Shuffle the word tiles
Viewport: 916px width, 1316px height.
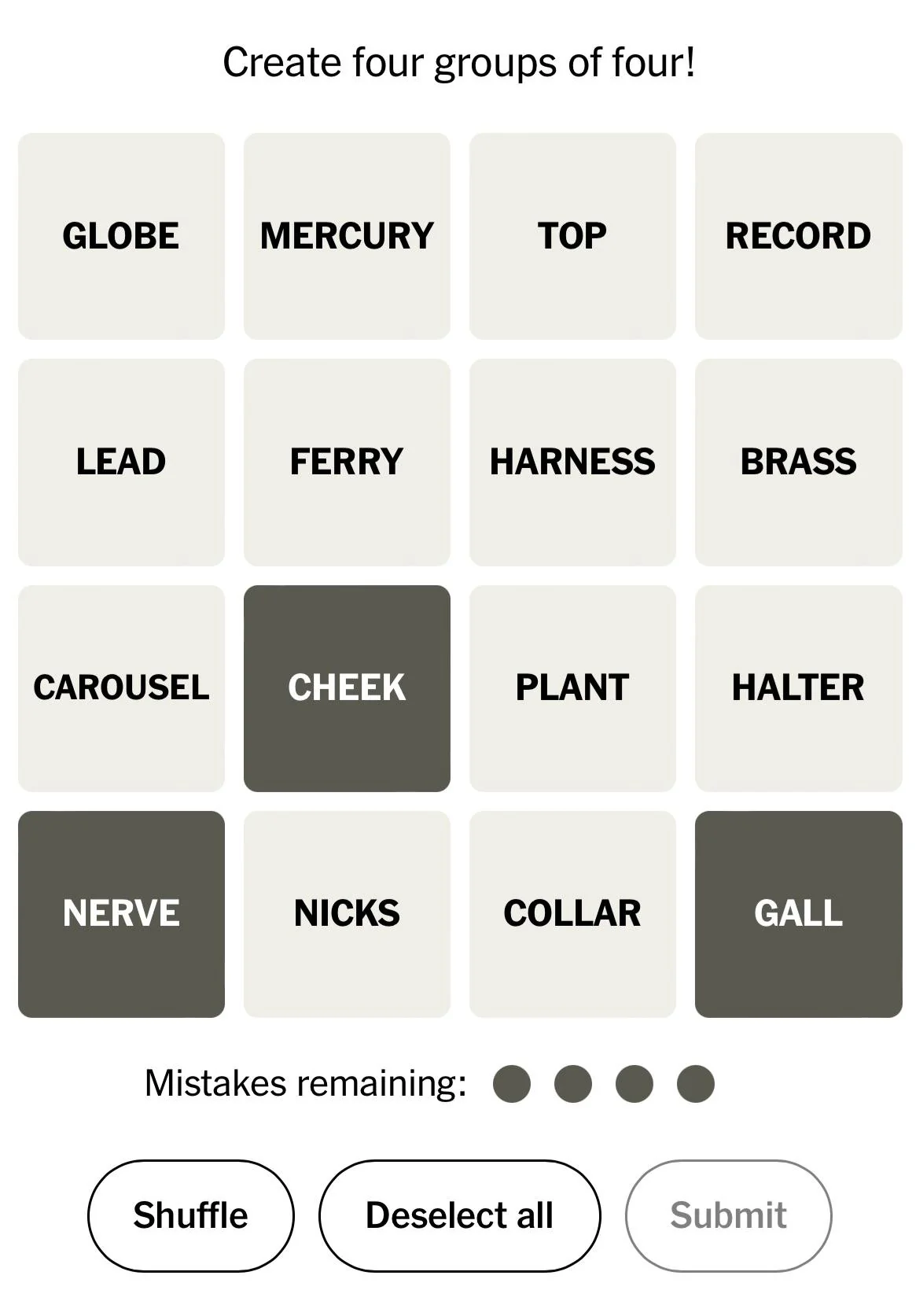pos(190,1215)
